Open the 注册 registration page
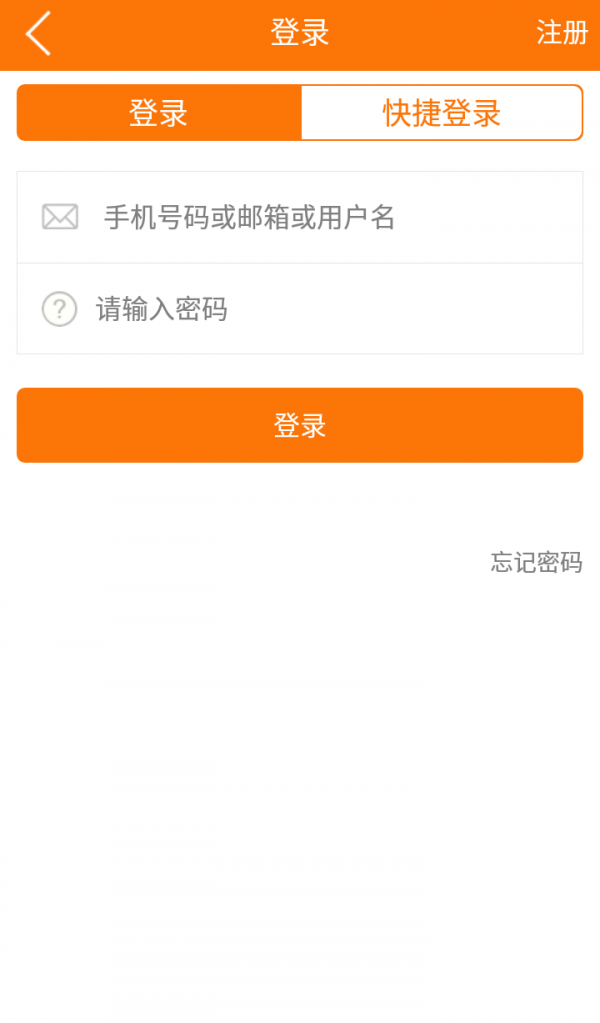This screenshot has height=1023, width=600. (x=561, y=33)
